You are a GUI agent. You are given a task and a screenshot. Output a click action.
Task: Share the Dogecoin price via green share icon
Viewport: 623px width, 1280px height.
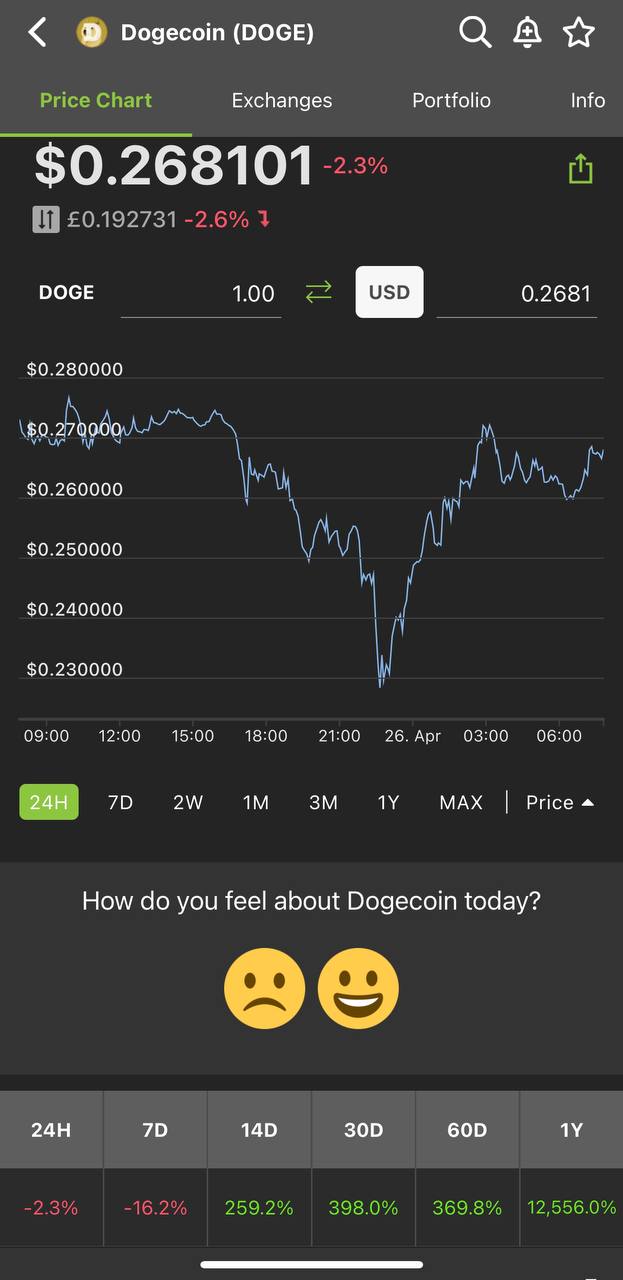tap(581, 169)
